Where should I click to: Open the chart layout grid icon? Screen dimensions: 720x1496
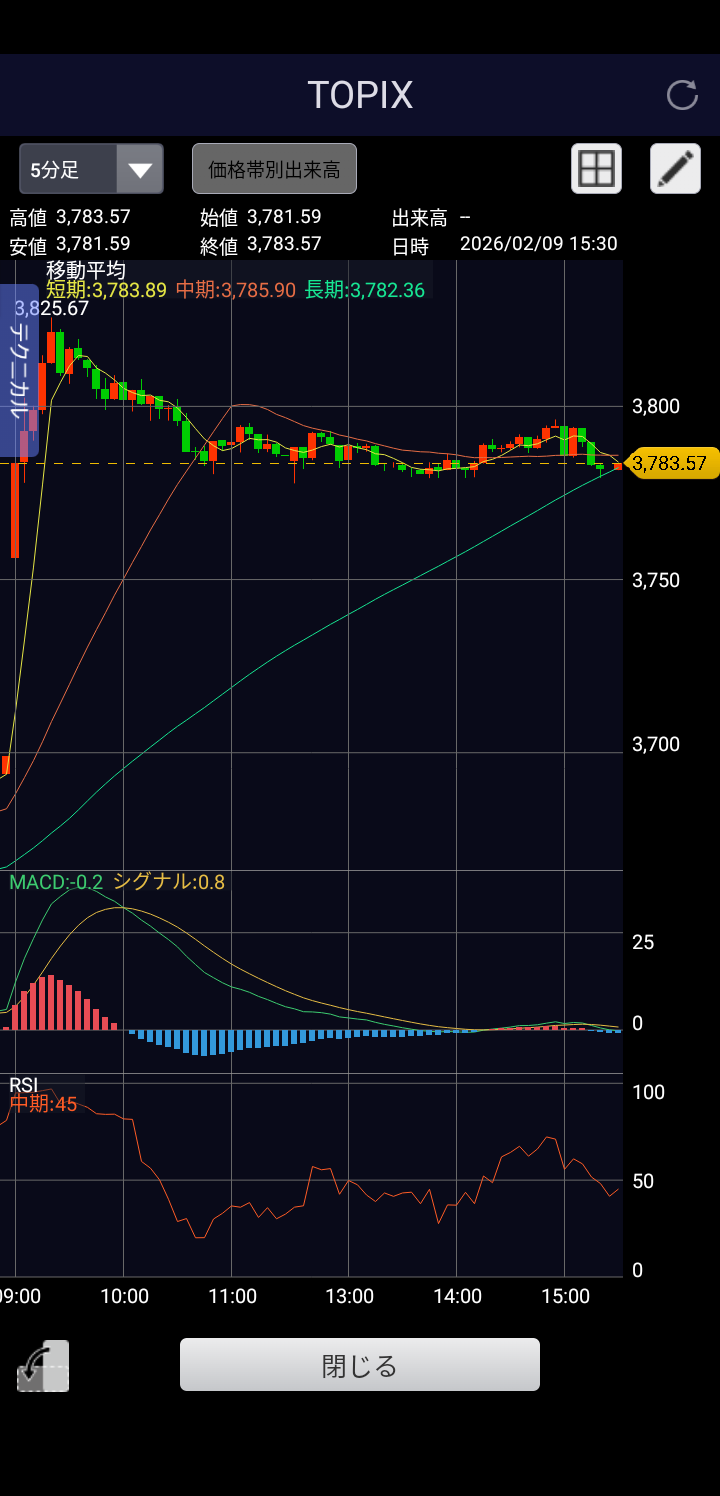click(x=596, y=168)
